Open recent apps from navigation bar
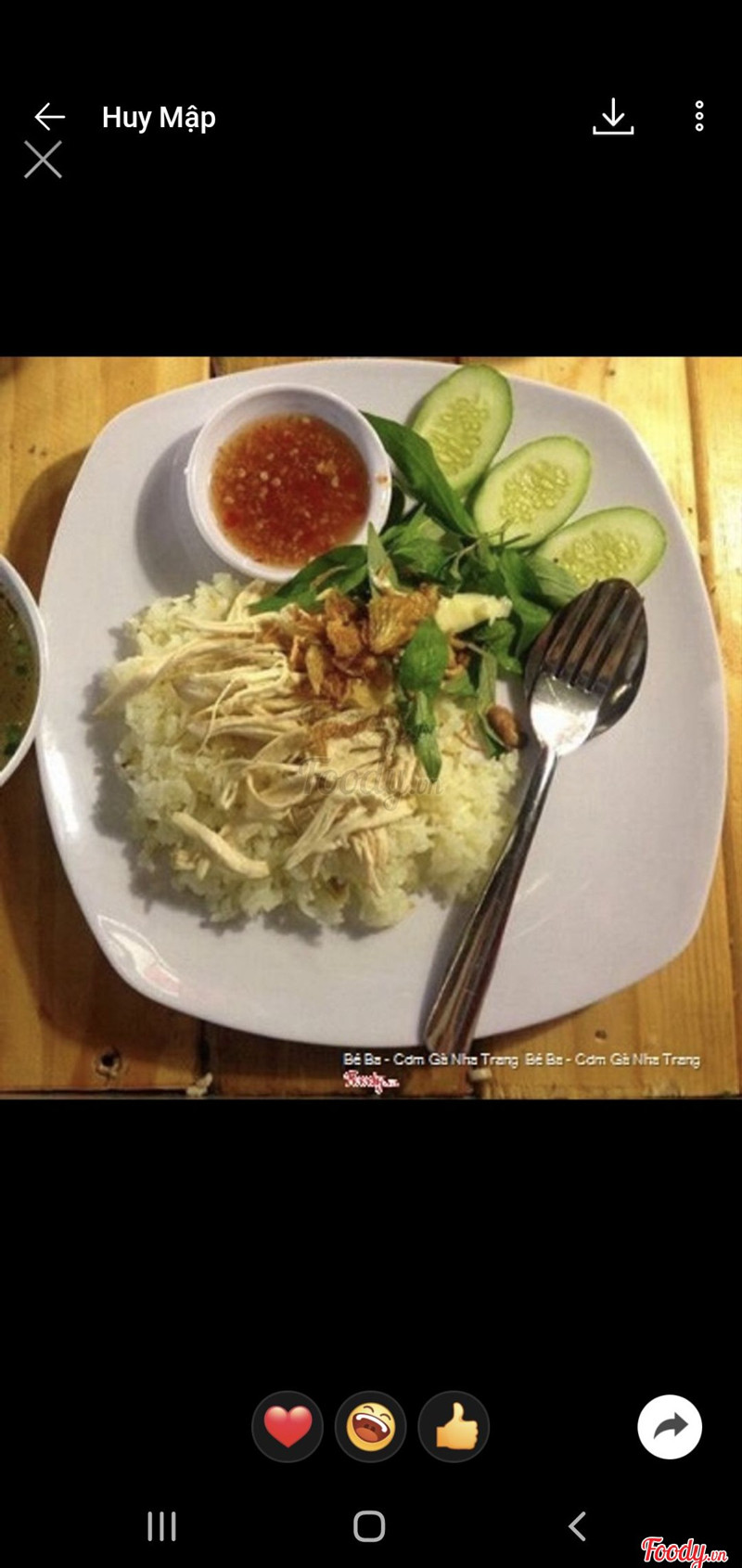 [162, 1526]
